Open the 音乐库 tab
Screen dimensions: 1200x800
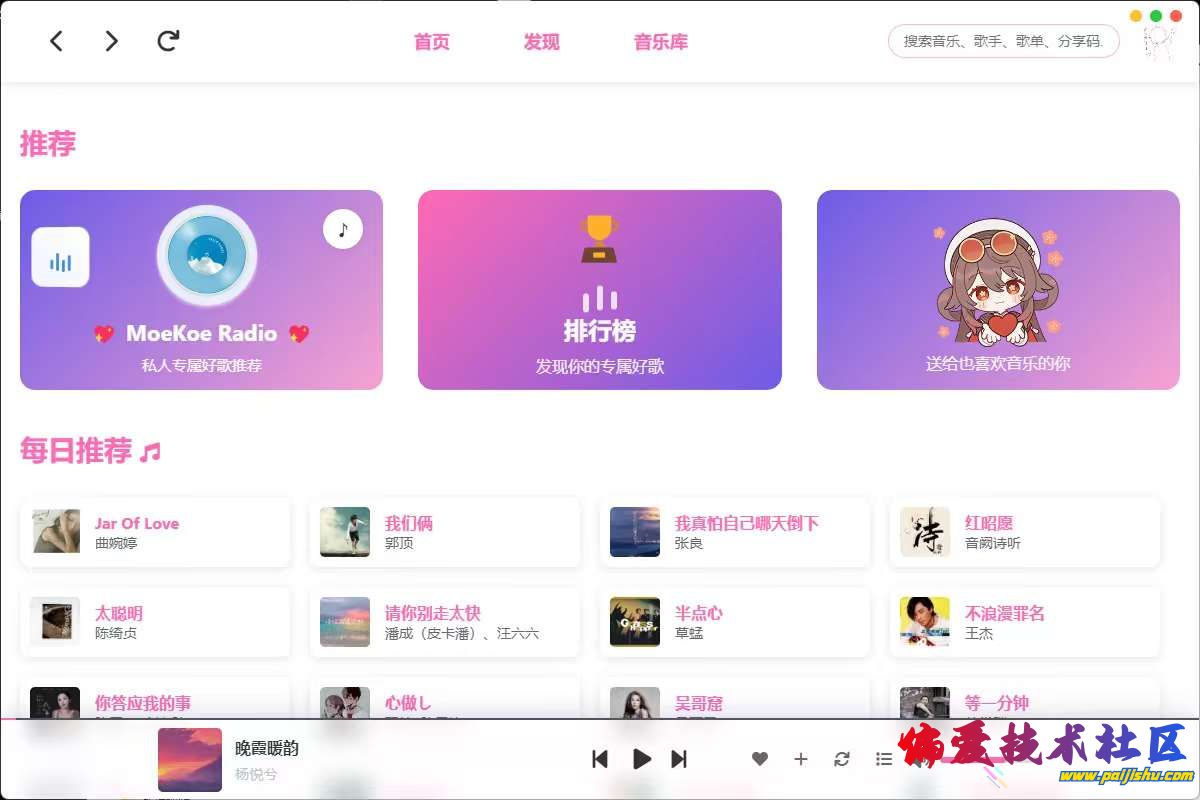[x=660, y=42]
